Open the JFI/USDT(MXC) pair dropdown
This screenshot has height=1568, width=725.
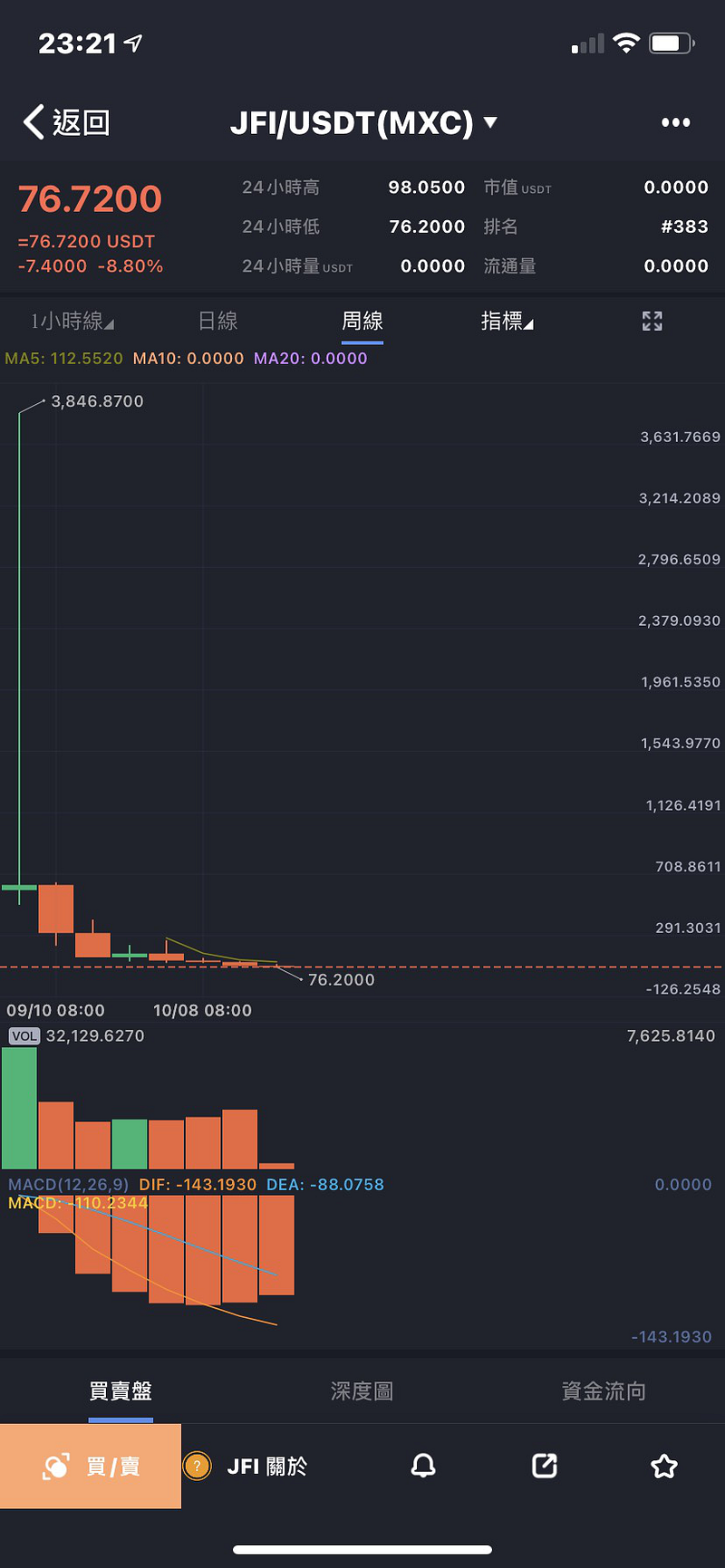(363, 122)
